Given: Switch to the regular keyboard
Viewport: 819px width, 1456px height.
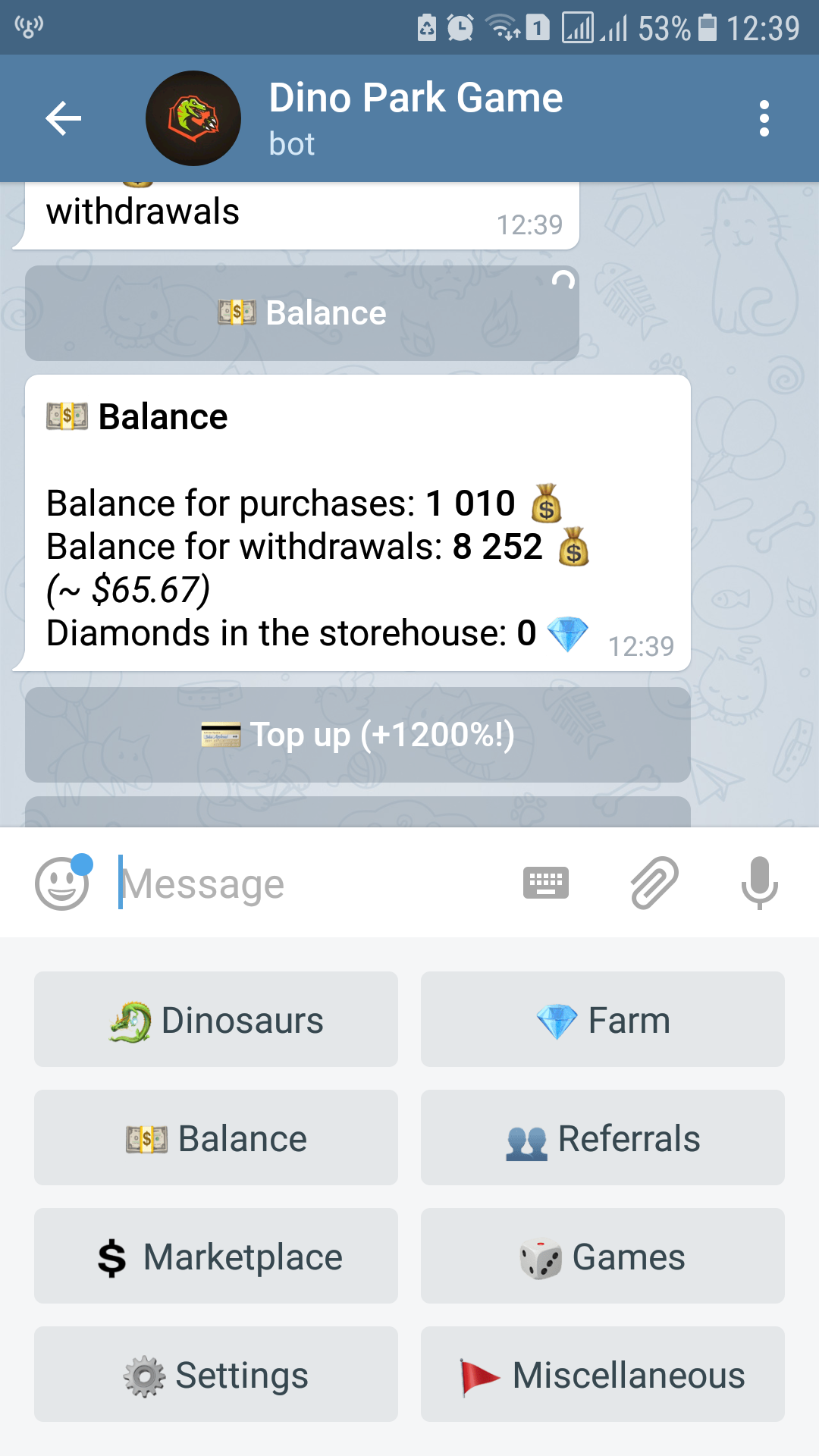Looking at the screenshot, I should point(546,883).
